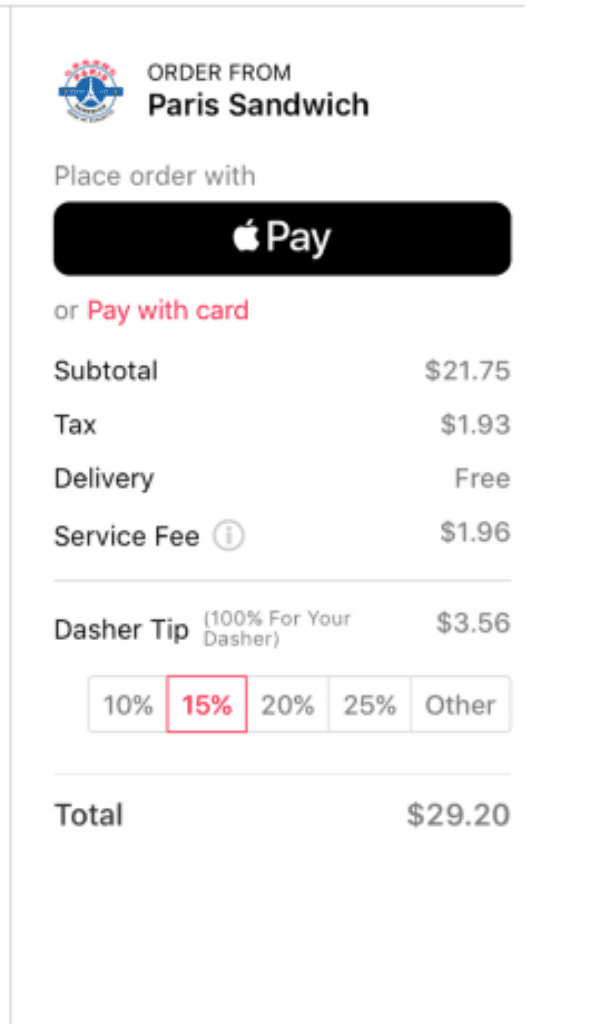
Task: Set the Dasher tip to 25%
Action: [370, 704]
